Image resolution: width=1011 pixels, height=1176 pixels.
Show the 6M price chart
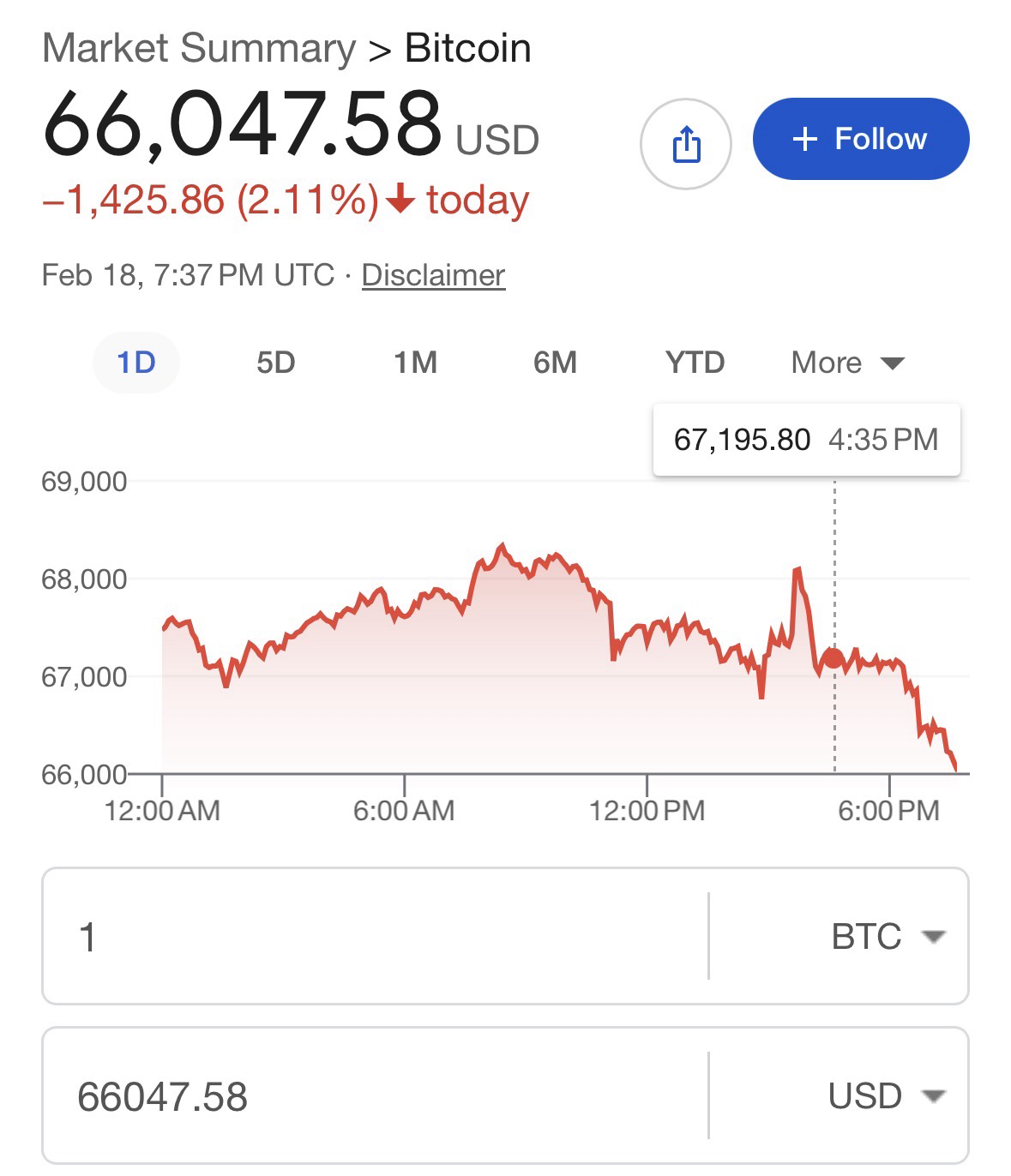[x=555, y=363]
